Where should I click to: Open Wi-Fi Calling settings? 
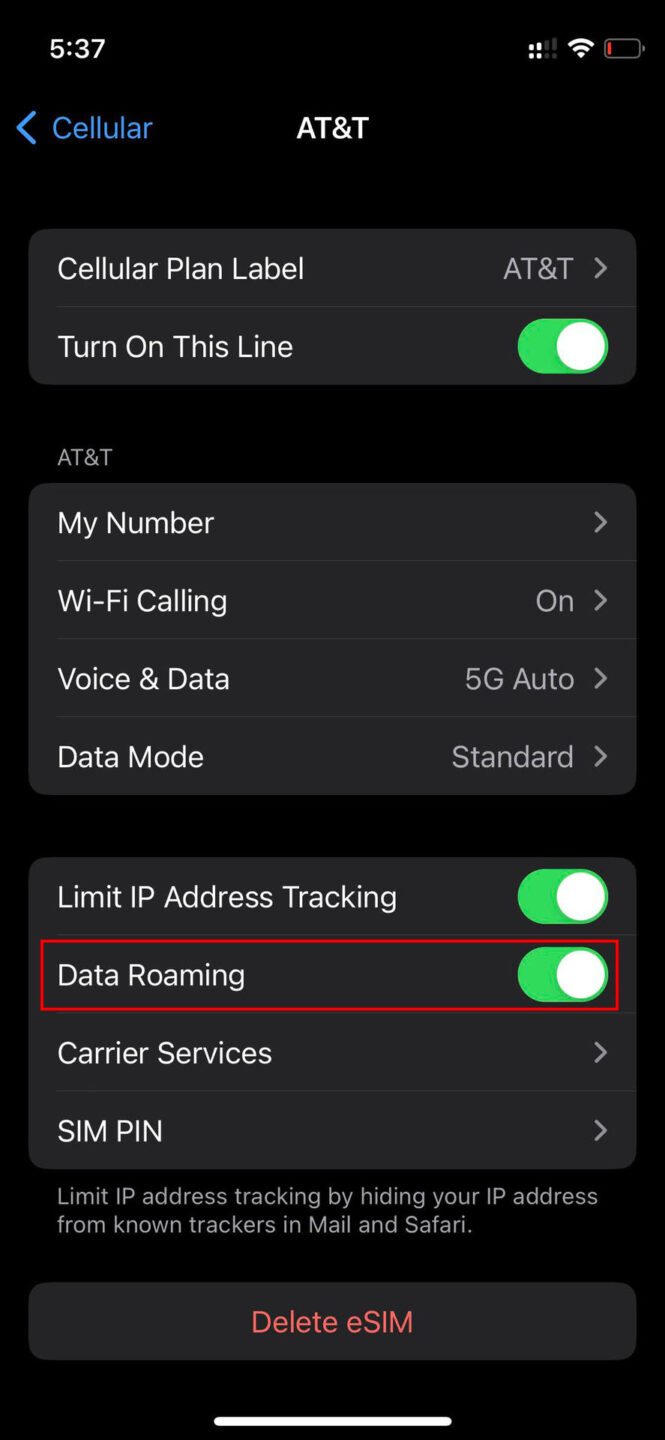tap(332, 600)
